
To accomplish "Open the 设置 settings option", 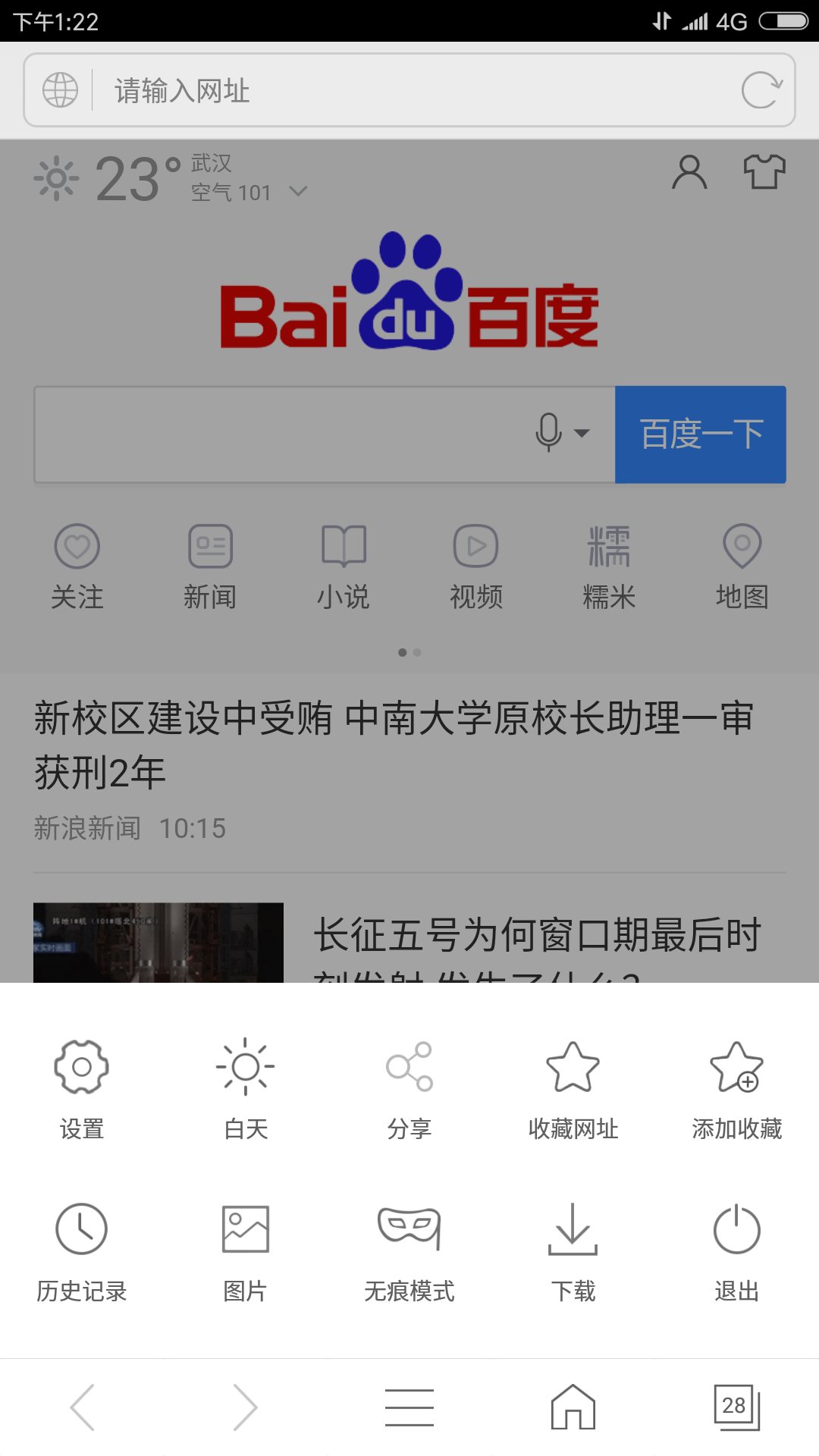I will [82, 1086].
